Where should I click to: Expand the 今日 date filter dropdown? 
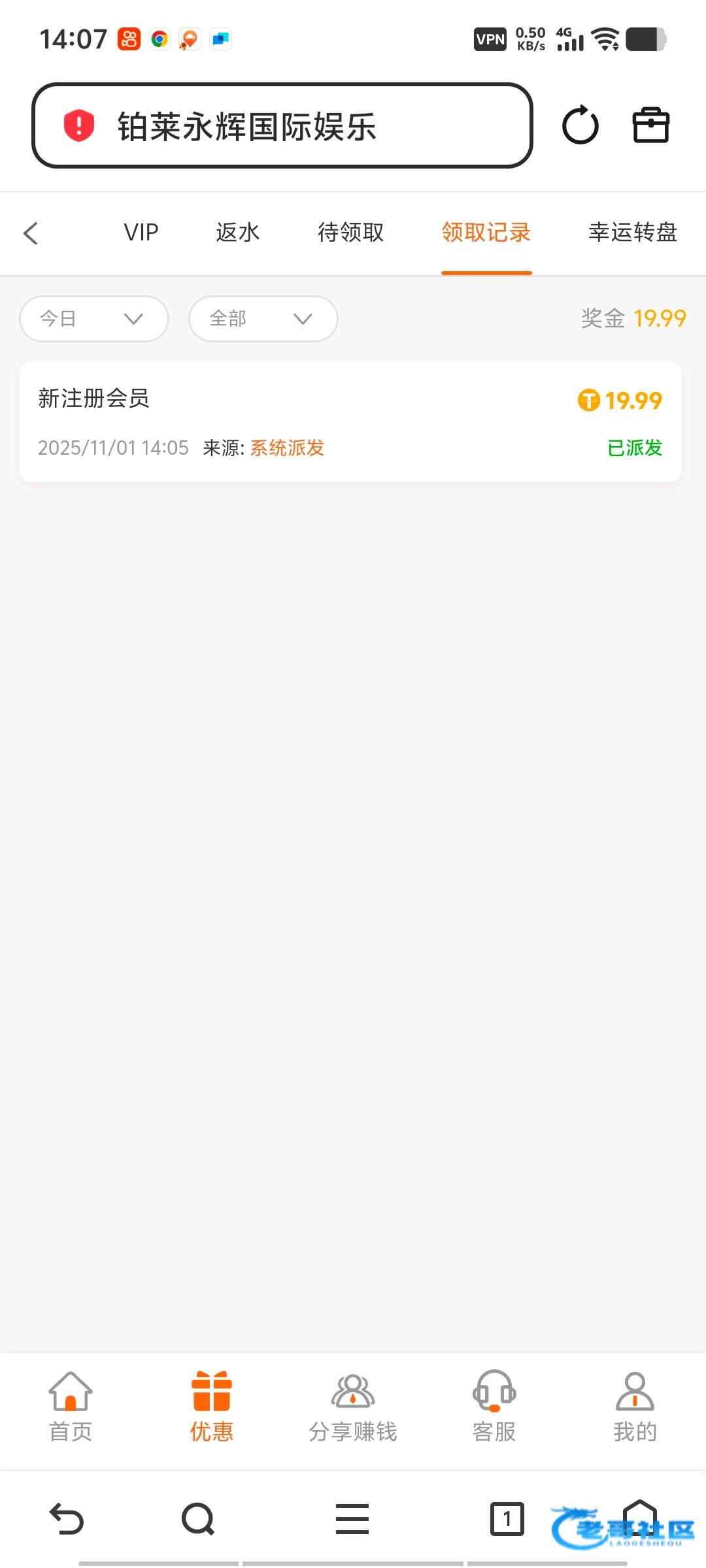(94, 319)
